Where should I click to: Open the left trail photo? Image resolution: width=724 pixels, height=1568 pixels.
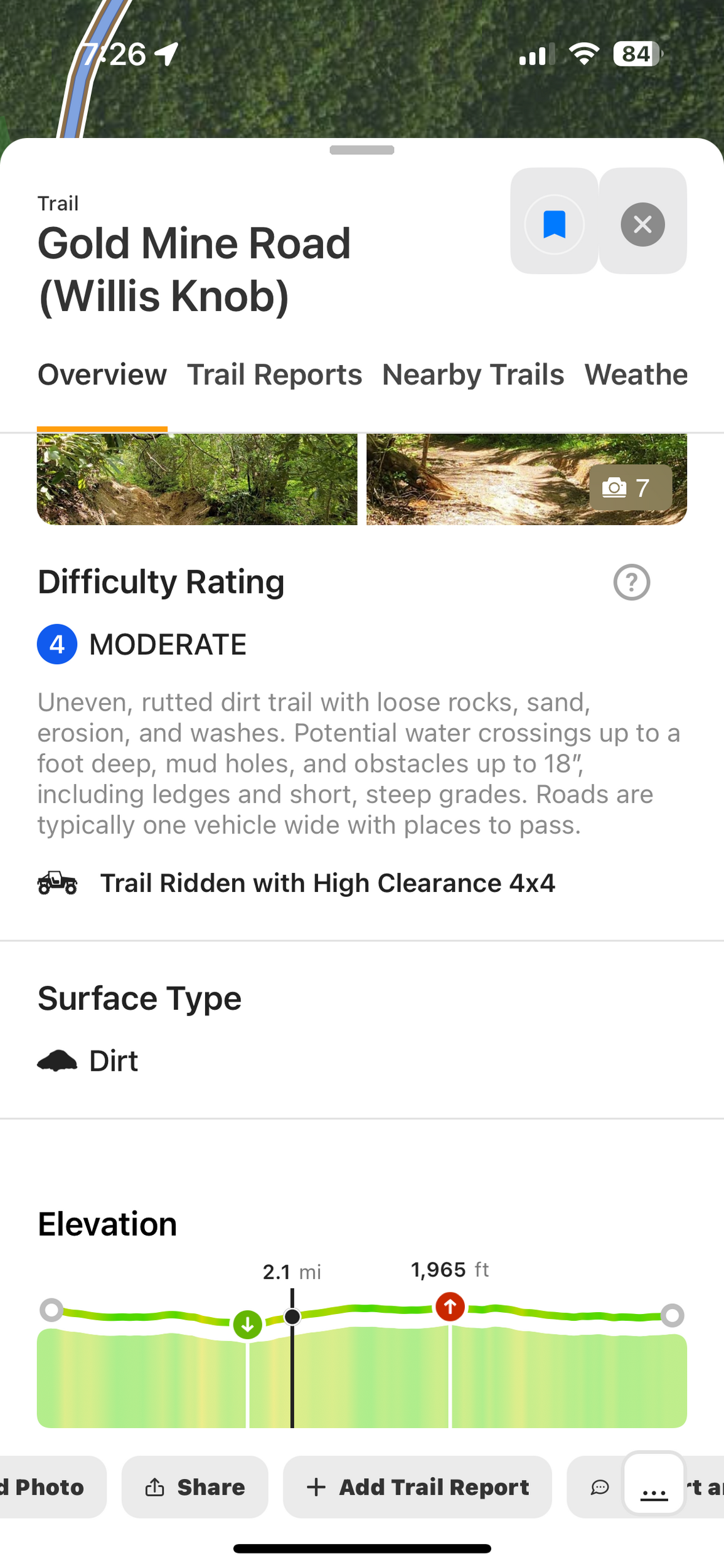[197, 479]
